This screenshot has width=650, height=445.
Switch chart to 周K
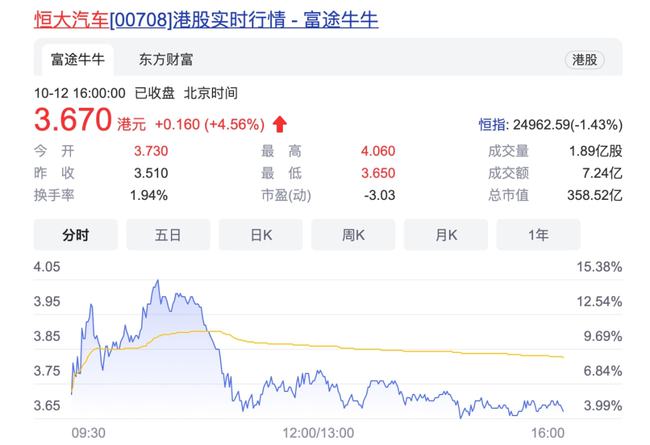(x=353, y=235)
